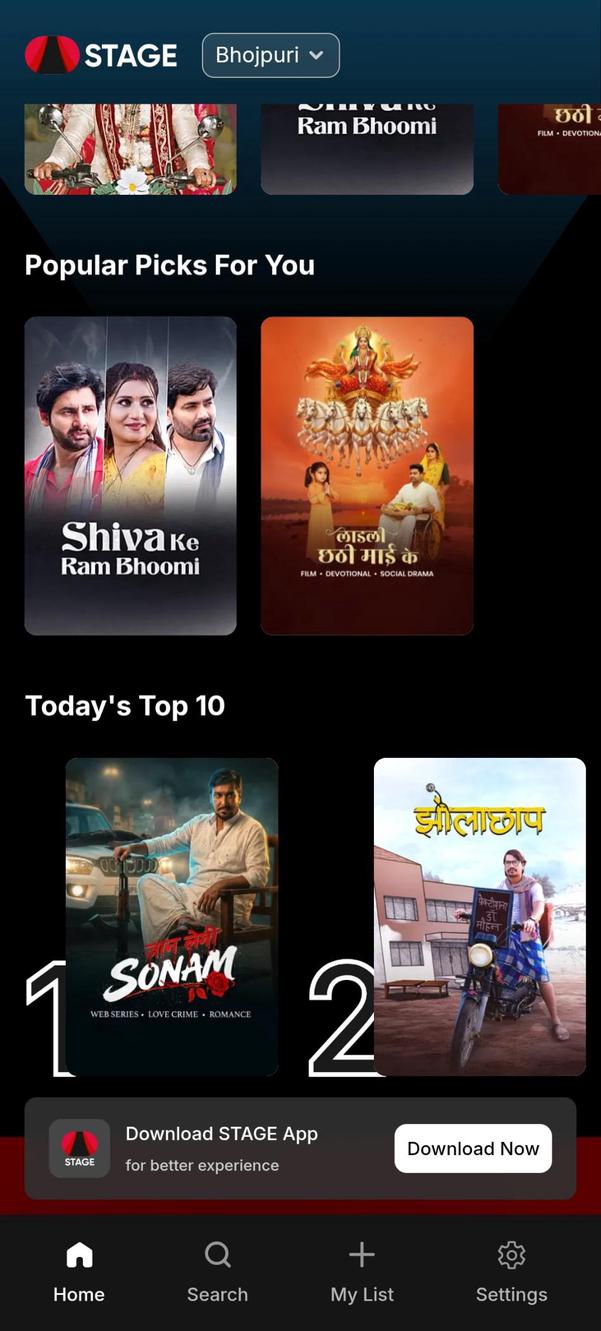The height and width of the screenshot is (1331, 601).
Task: Open the Bhojpuri language dropdown
Action: [x=270, y=56]
